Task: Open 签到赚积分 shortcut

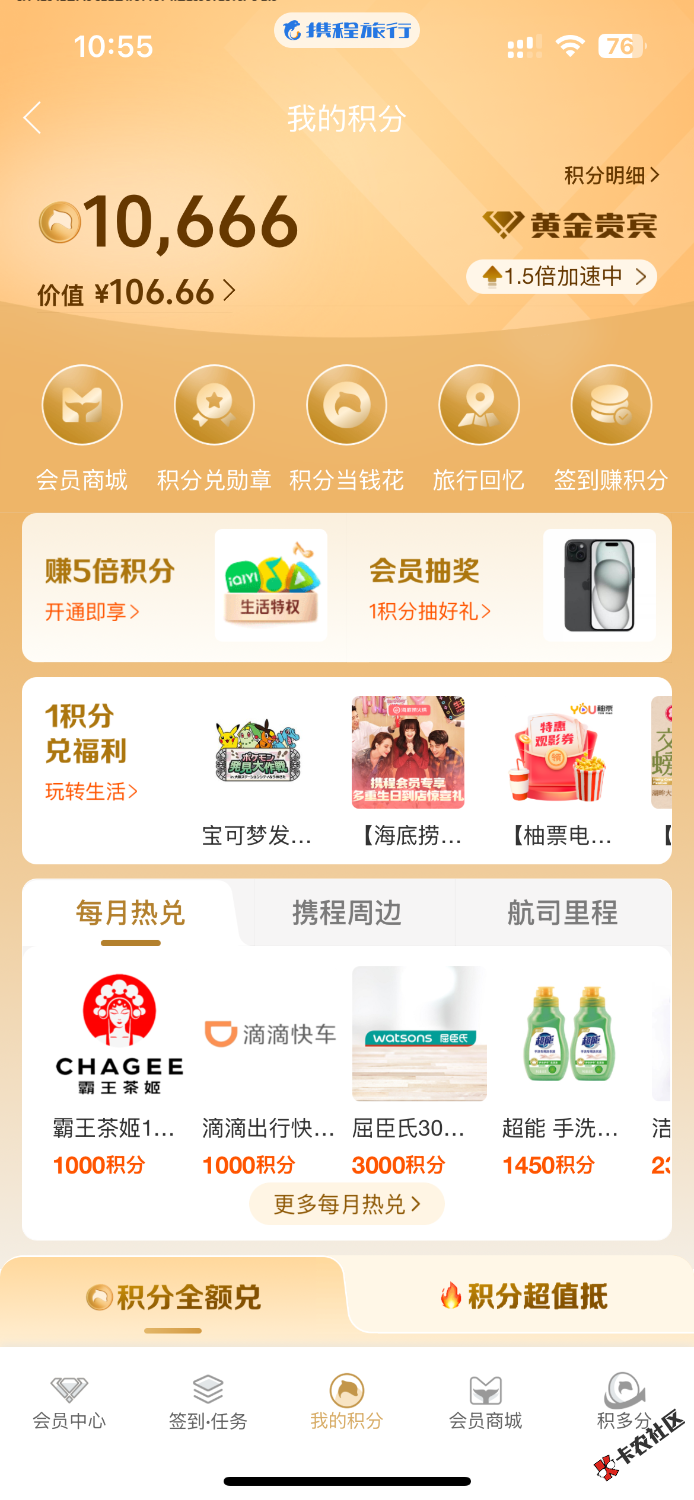Action: coord(611,406)
